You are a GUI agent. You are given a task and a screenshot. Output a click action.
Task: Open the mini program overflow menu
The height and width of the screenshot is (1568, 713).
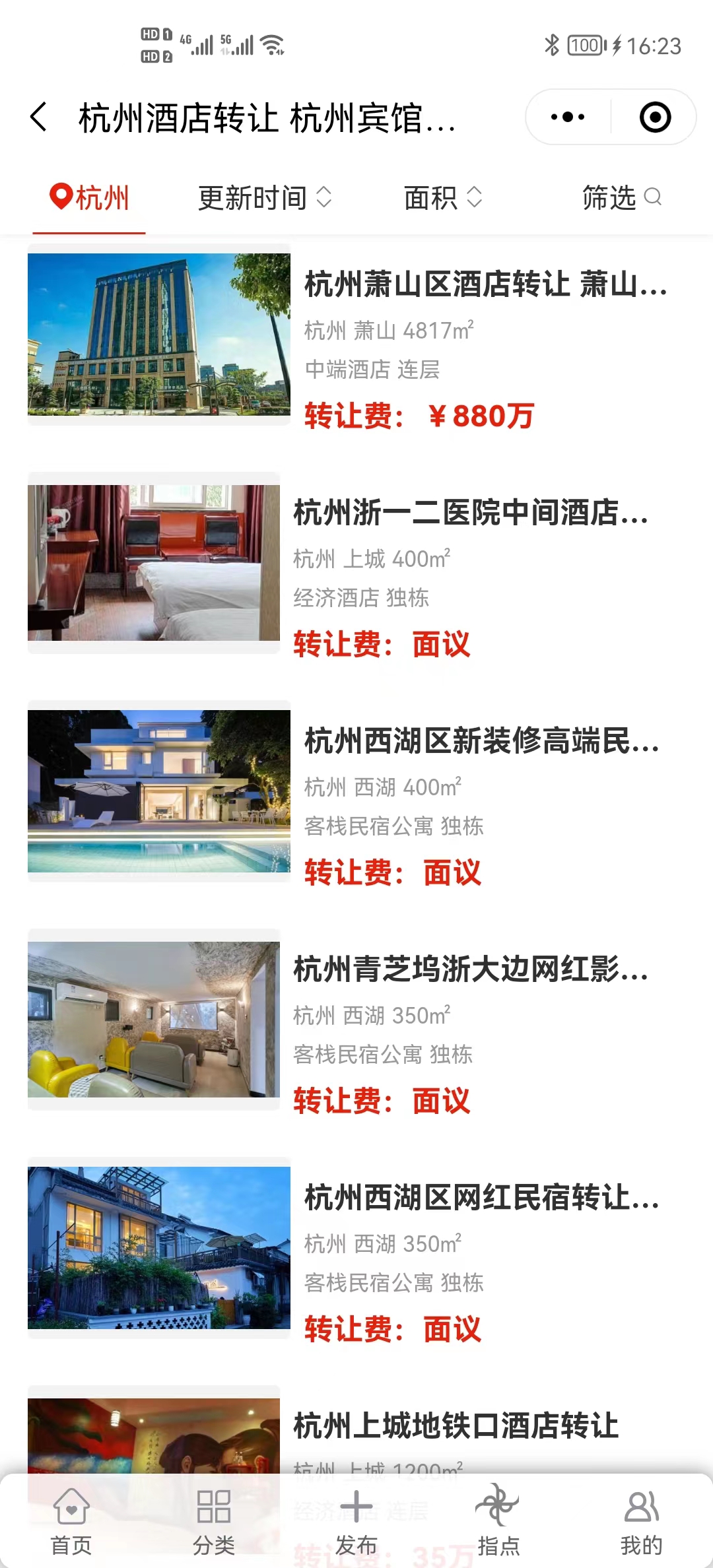[567, 117]
